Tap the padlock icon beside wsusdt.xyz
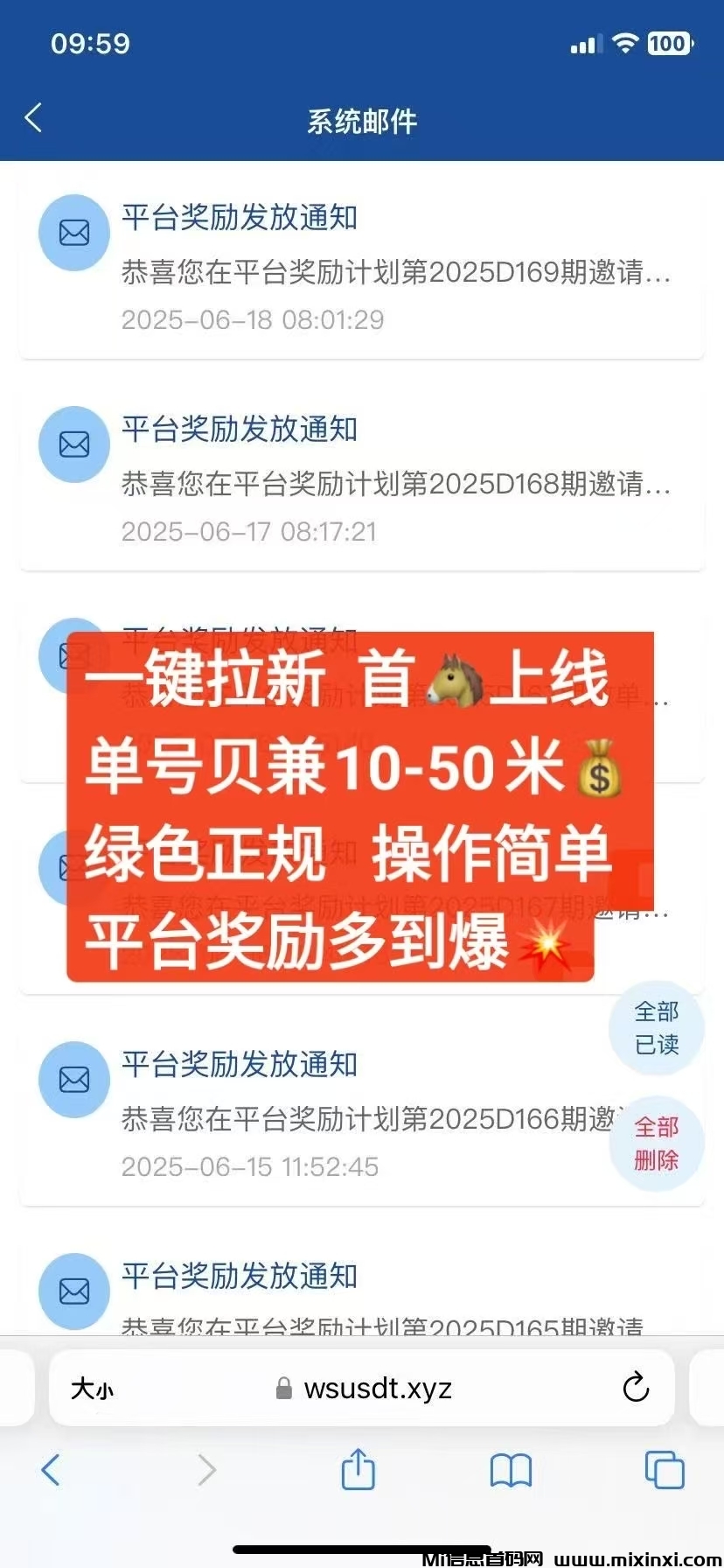The image size is (724, 1568). pyautogui.click(x=282, y=1388)
